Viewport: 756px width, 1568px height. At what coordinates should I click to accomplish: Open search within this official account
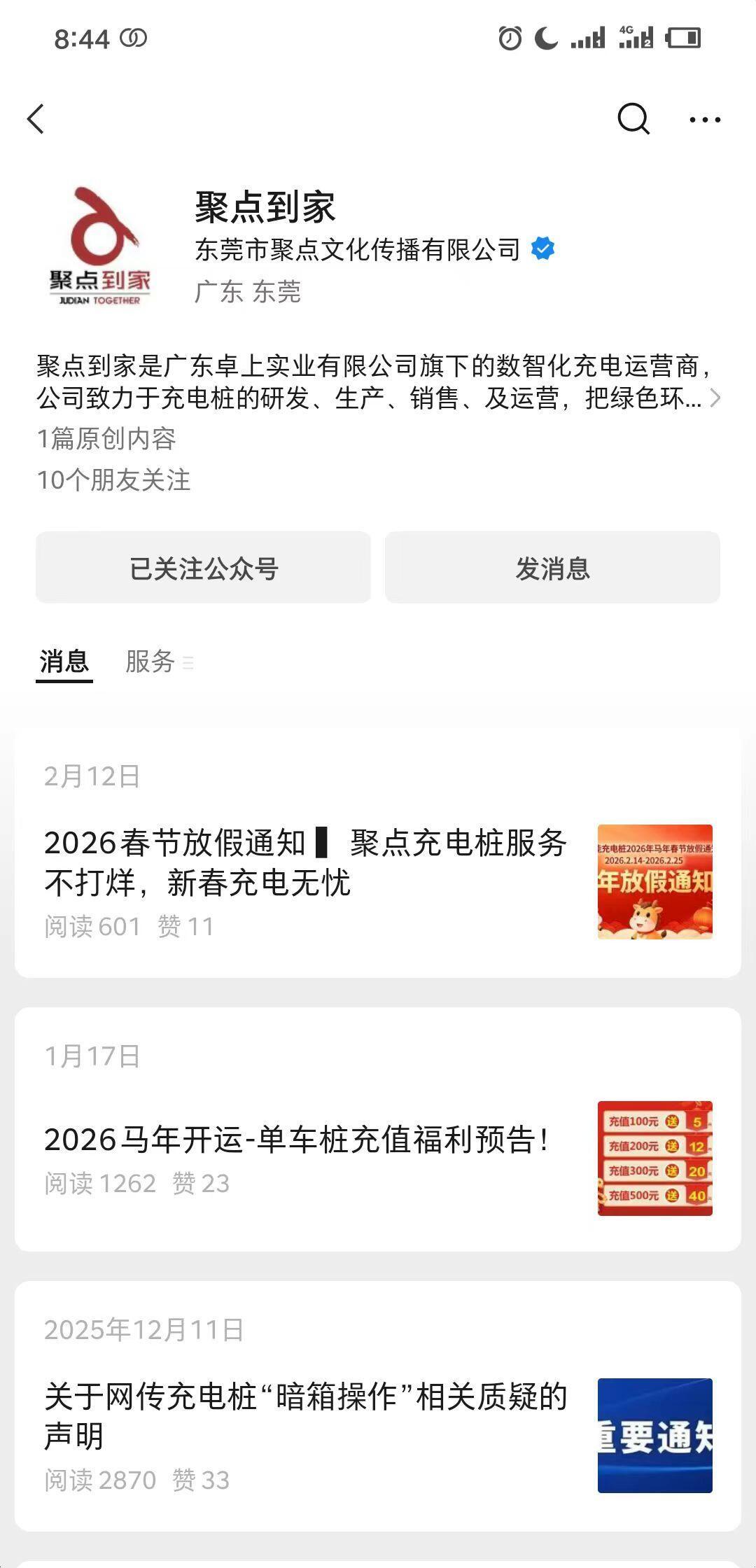633,119
